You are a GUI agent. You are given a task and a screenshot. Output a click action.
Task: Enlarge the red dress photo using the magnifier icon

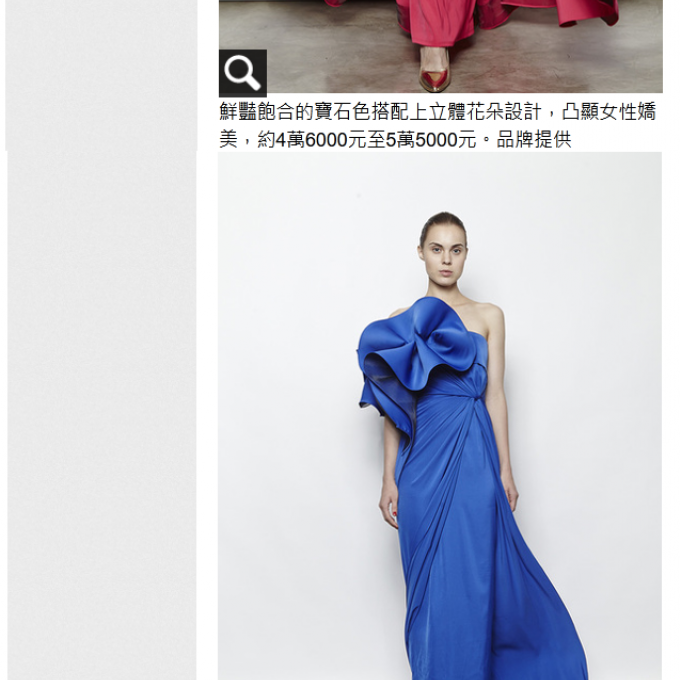(x=242, y=72)
